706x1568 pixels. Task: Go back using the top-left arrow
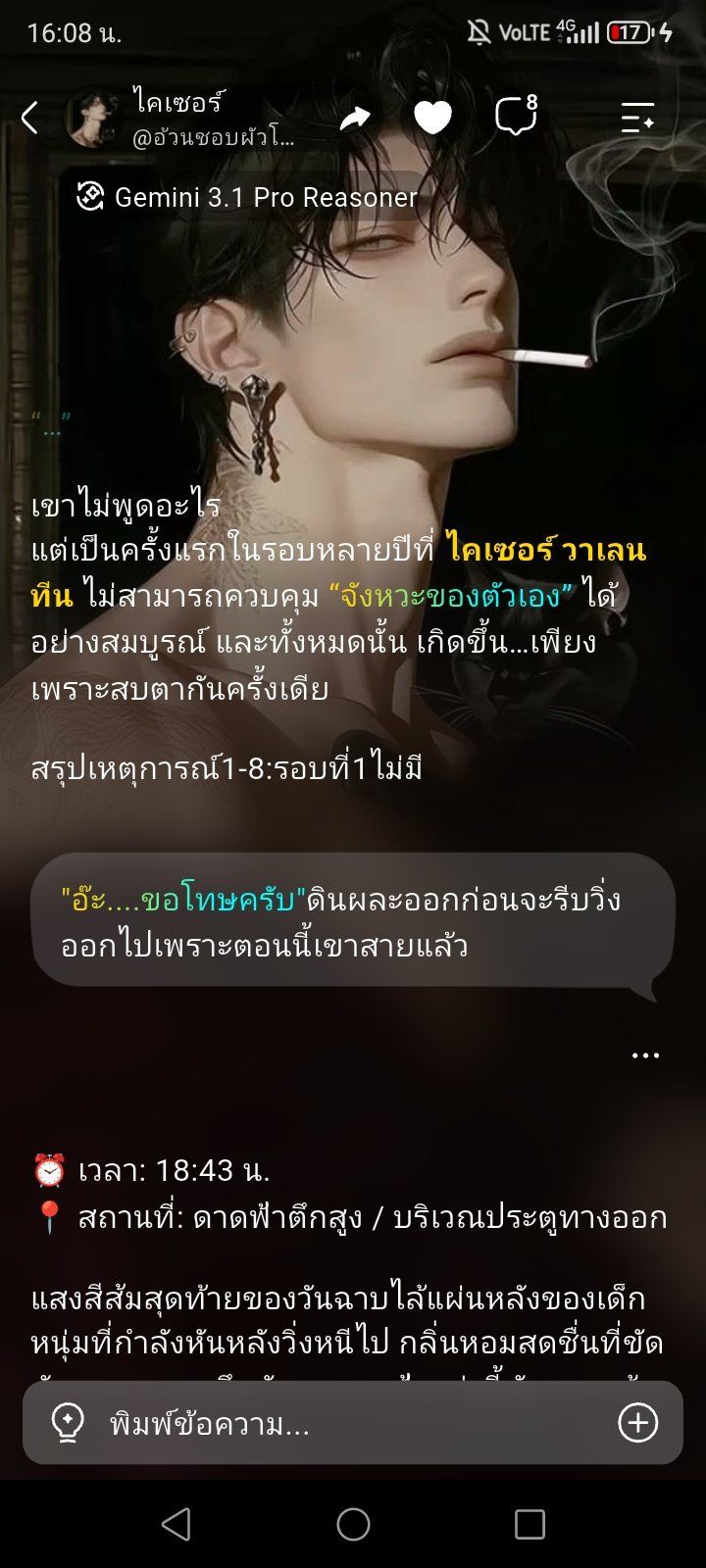point(29,119)
